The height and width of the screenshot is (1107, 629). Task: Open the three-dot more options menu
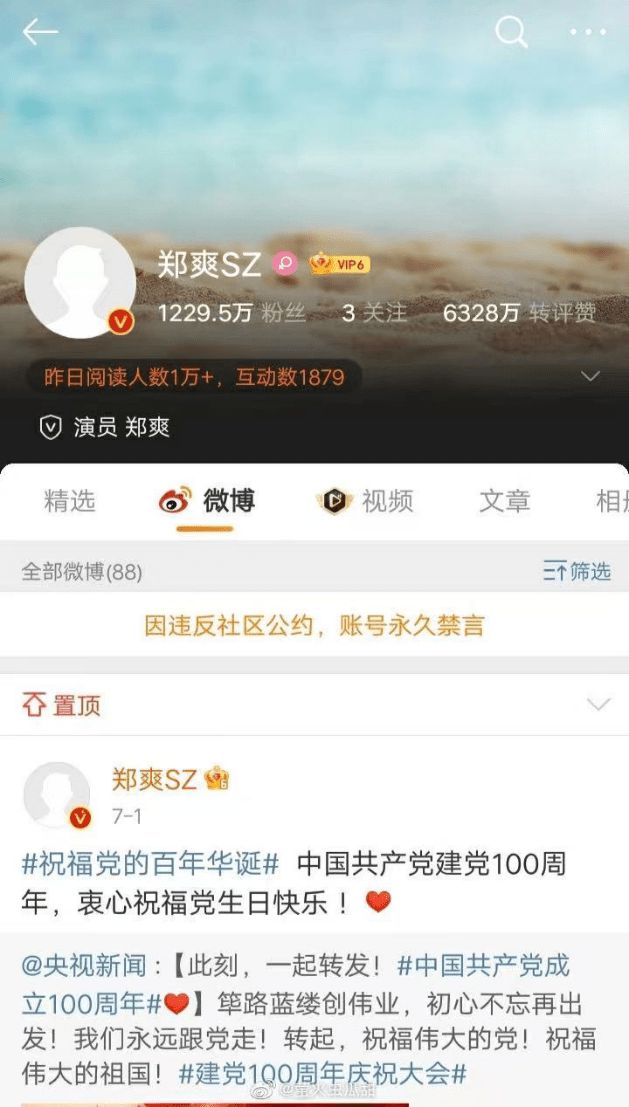tap(587, 32)
